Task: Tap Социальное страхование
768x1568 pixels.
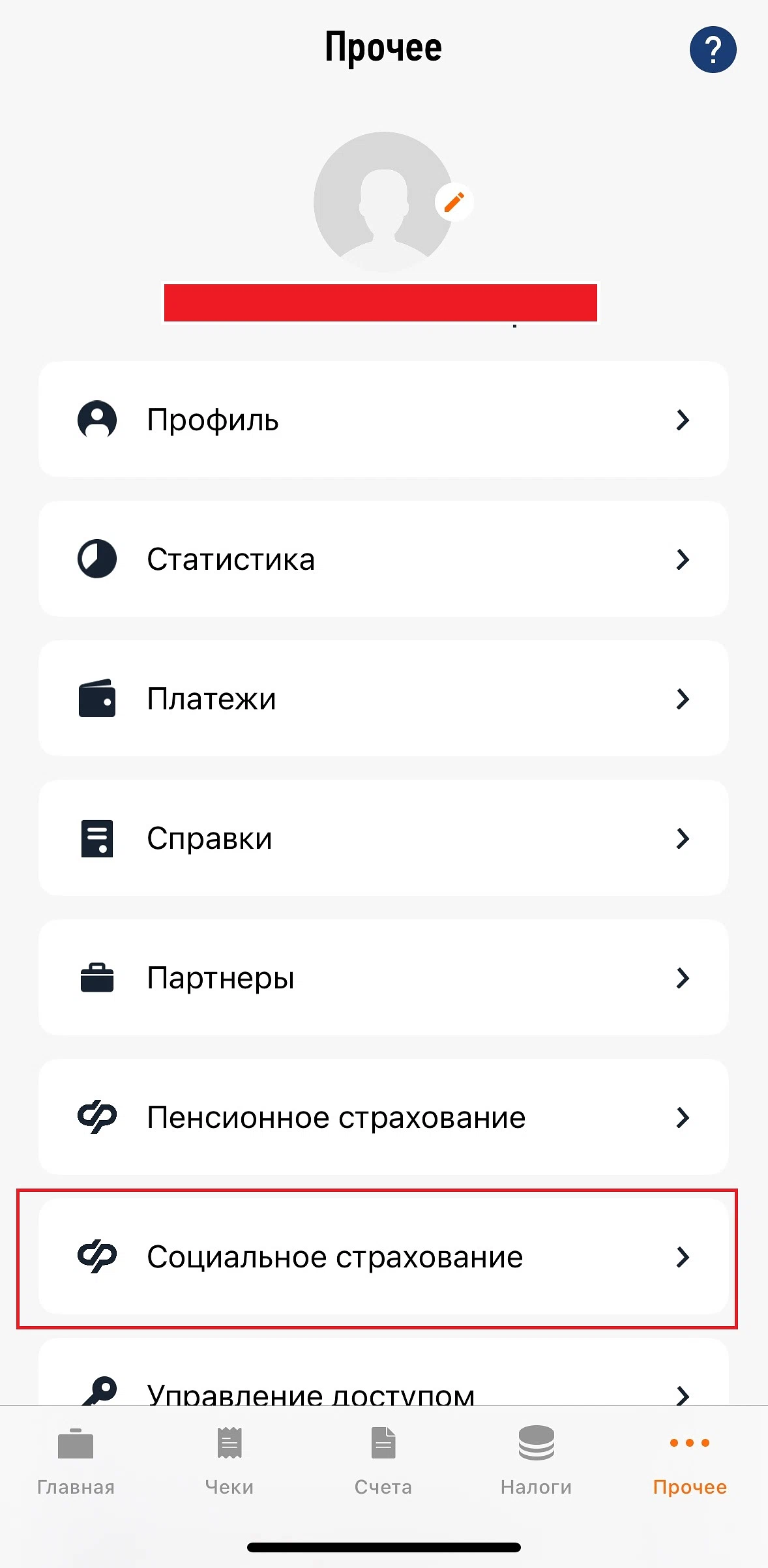Action: pyautogui.click(x=383, y=1256)
